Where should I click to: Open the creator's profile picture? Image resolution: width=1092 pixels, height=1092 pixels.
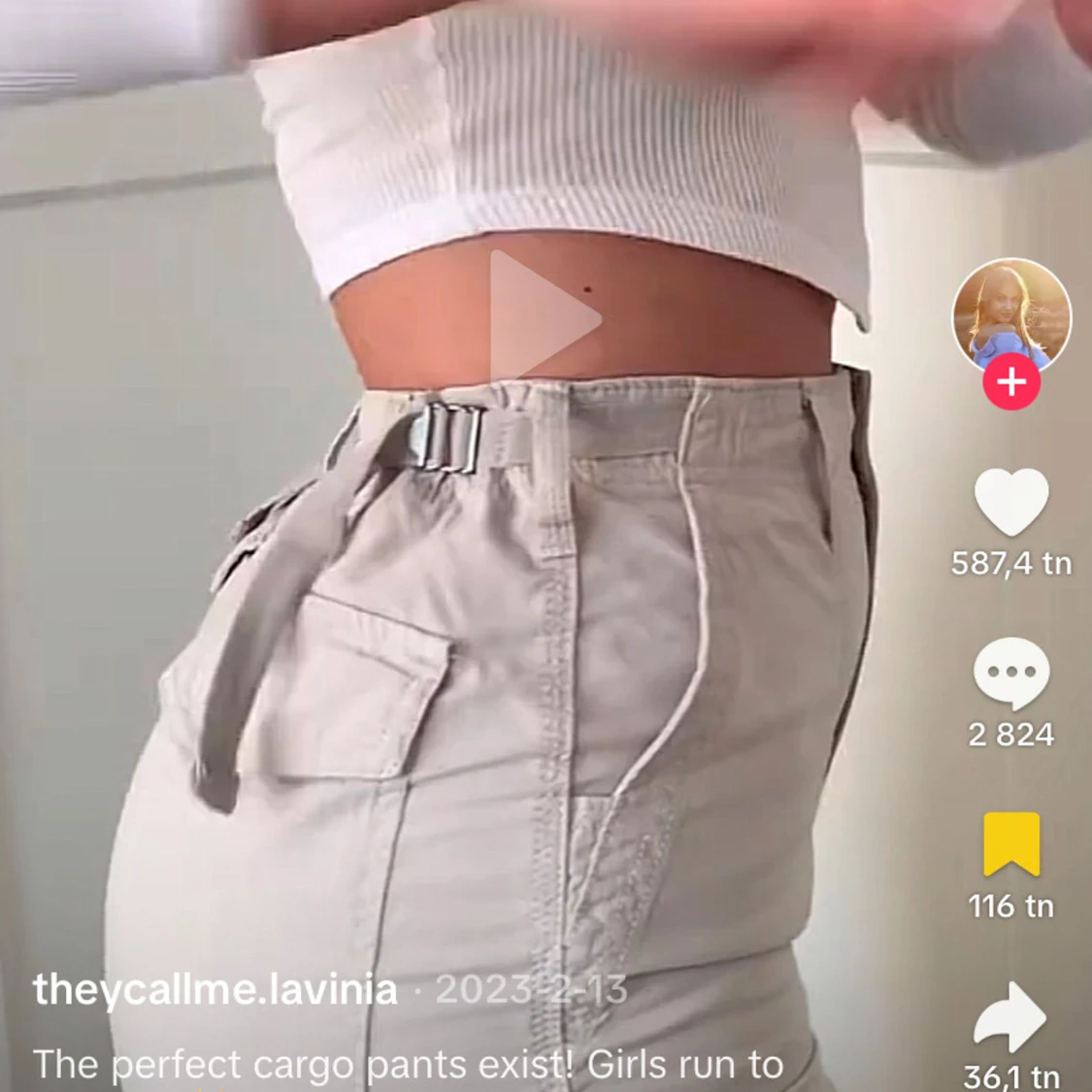tap(1011, 314)
